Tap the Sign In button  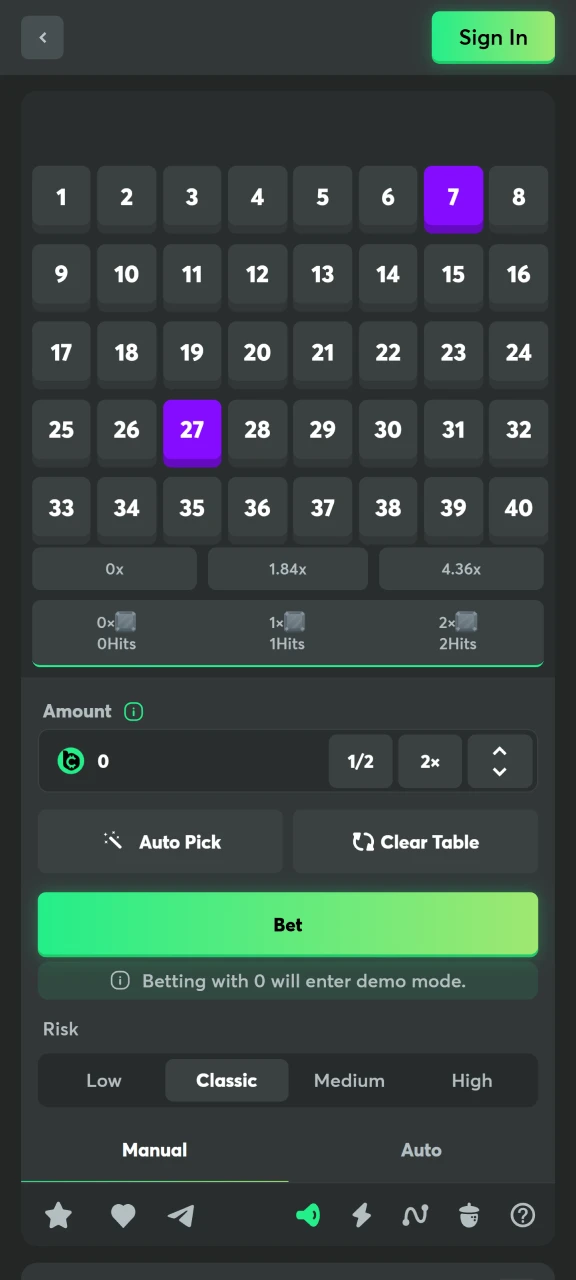[x=493, y=38]
